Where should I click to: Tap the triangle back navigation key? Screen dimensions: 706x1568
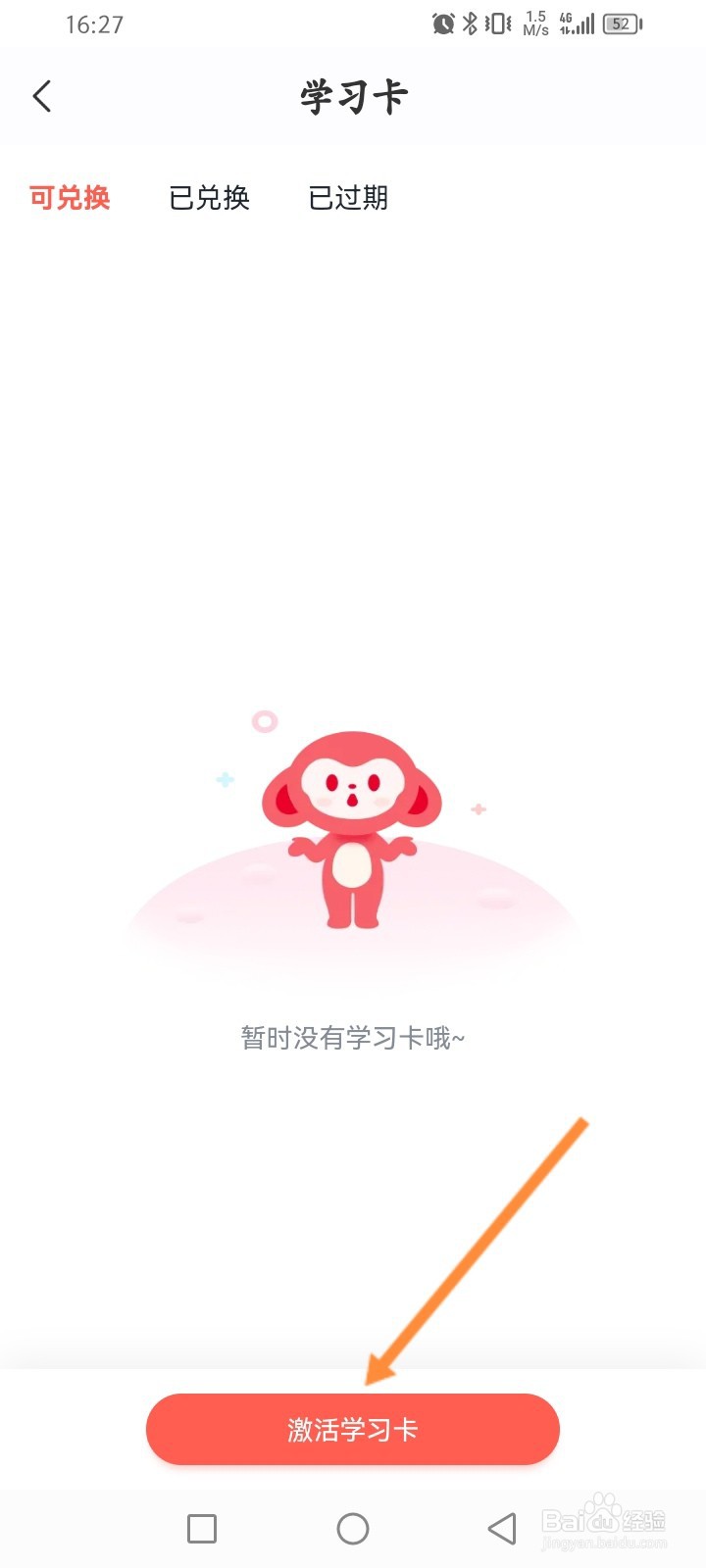coord(498,1527)
